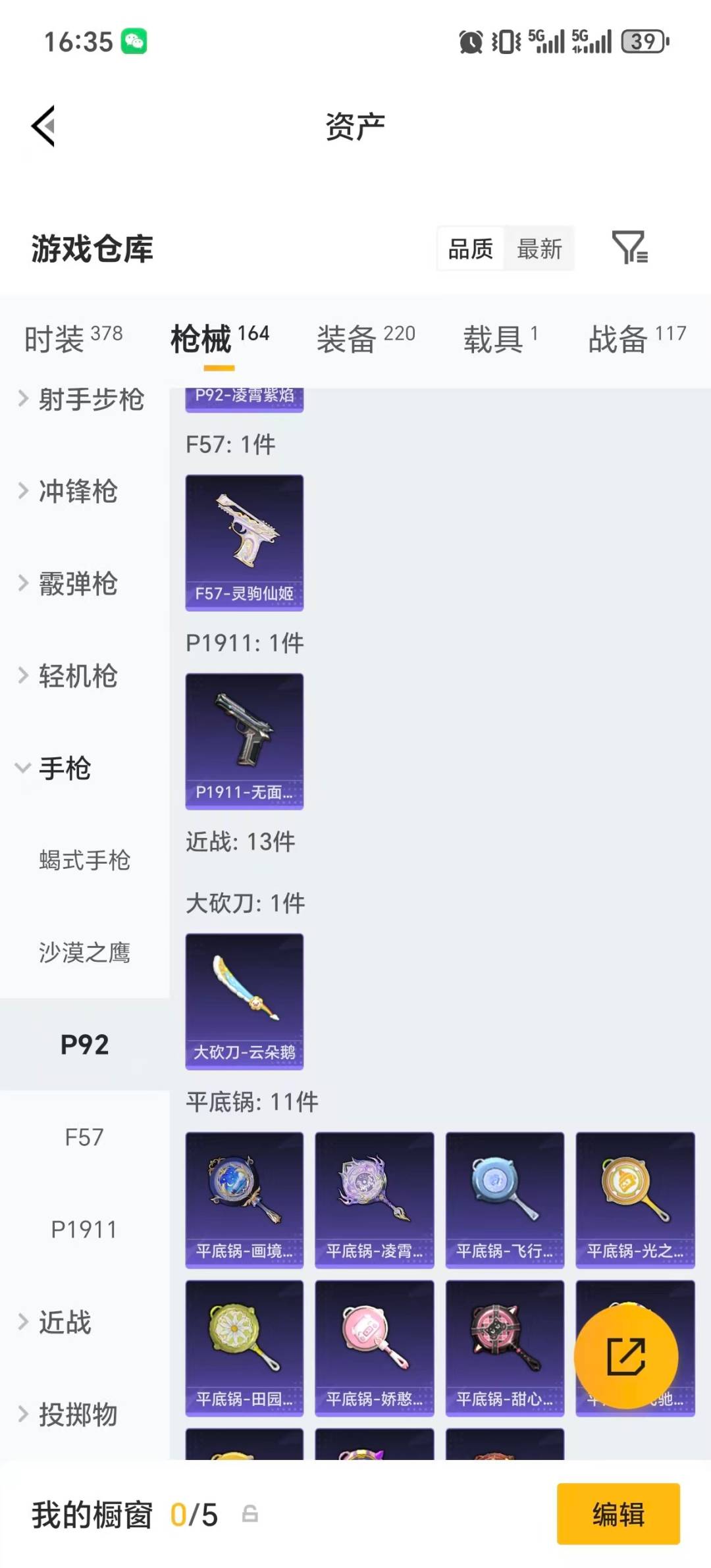Click the back arrow at top left
This screenshot has width=711, height=1568.
[41, 126]
